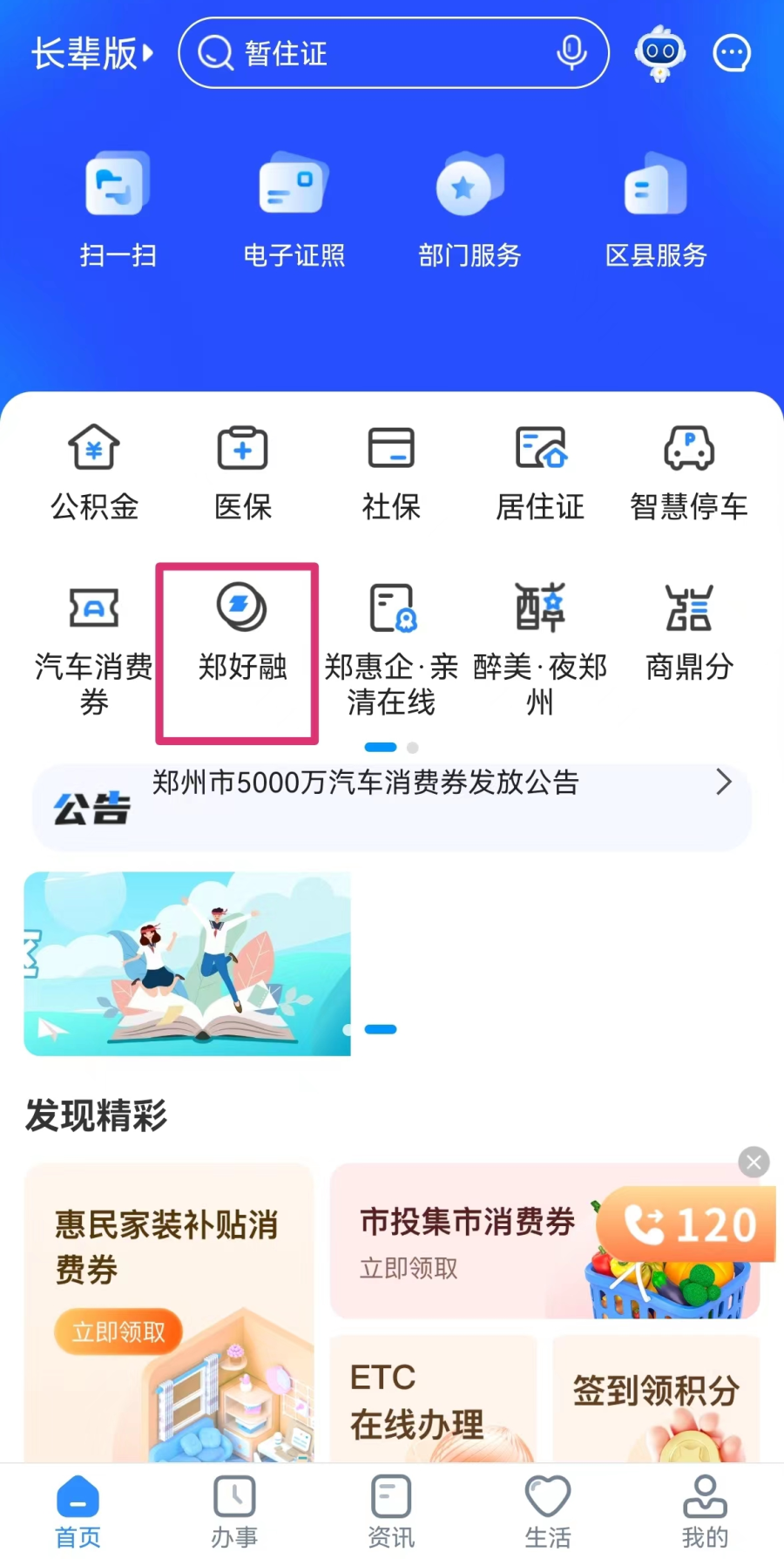
Task: Open the robot assistant icon
Action: tap(659, 53)
